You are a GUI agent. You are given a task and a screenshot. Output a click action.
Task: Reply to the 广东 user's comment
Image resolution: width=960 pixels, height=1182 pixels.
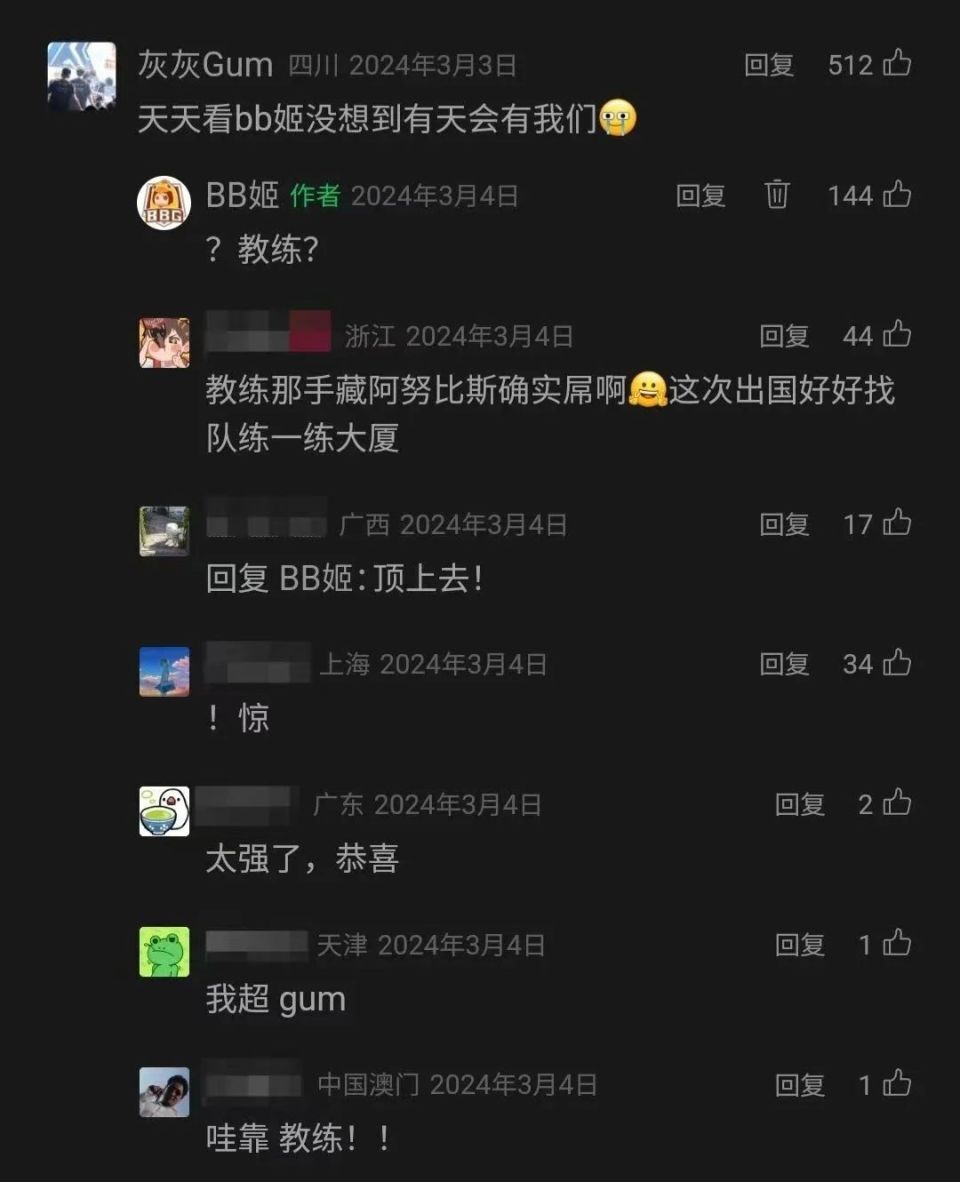coord(800,803)
